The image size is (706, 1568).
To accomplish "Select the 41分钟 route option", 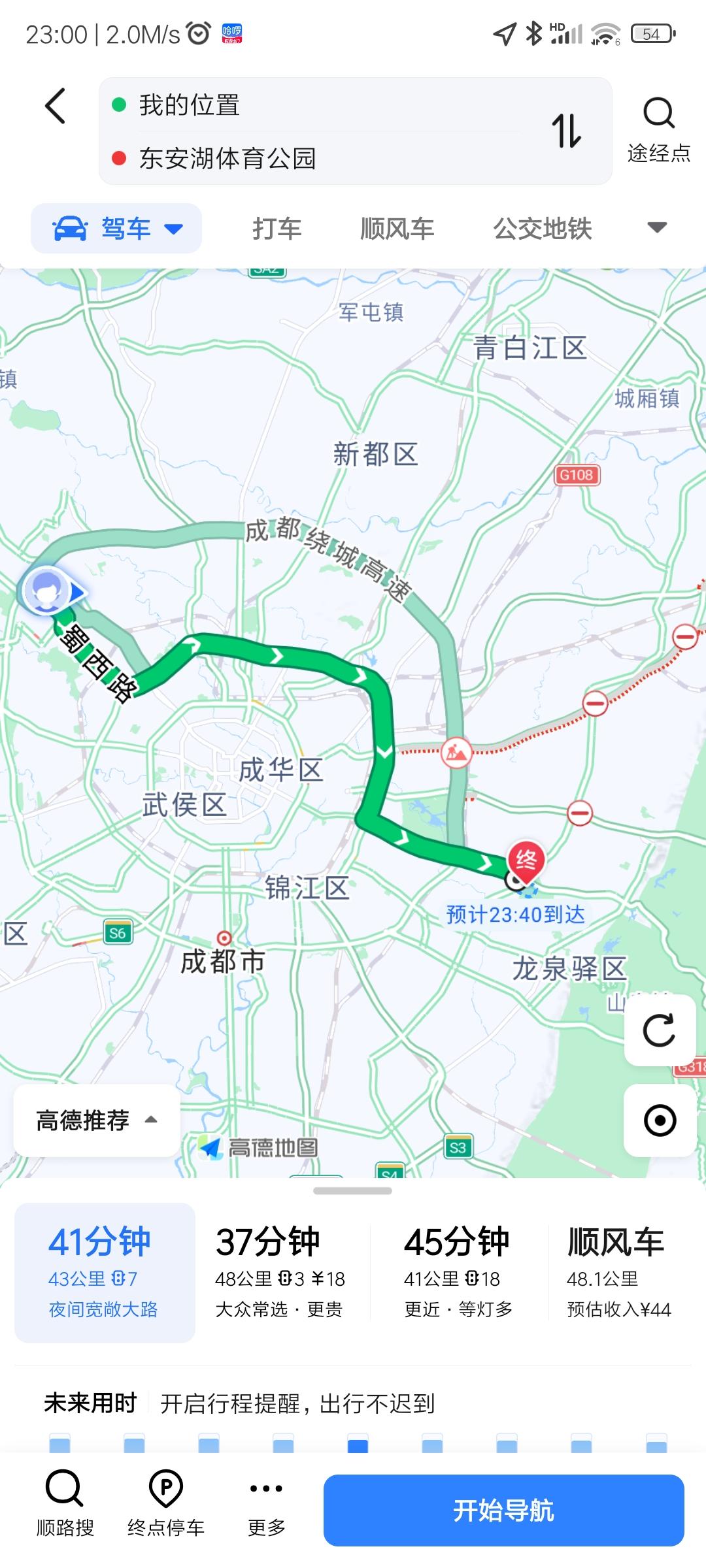I will coord(105,1273).
